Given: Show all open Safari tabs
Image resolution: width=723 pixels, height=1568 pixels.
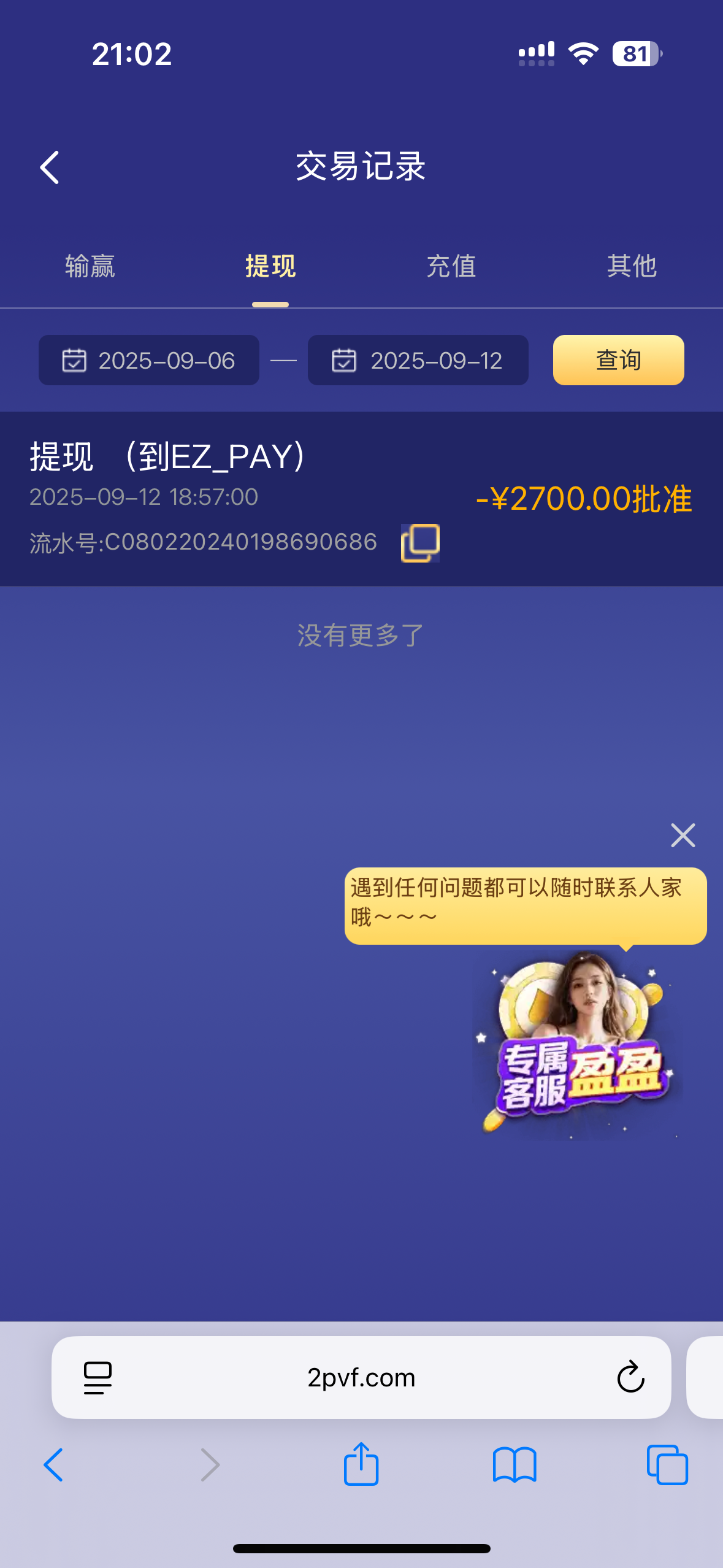Looking at the screenshot, I should (x=667, y=1465).
